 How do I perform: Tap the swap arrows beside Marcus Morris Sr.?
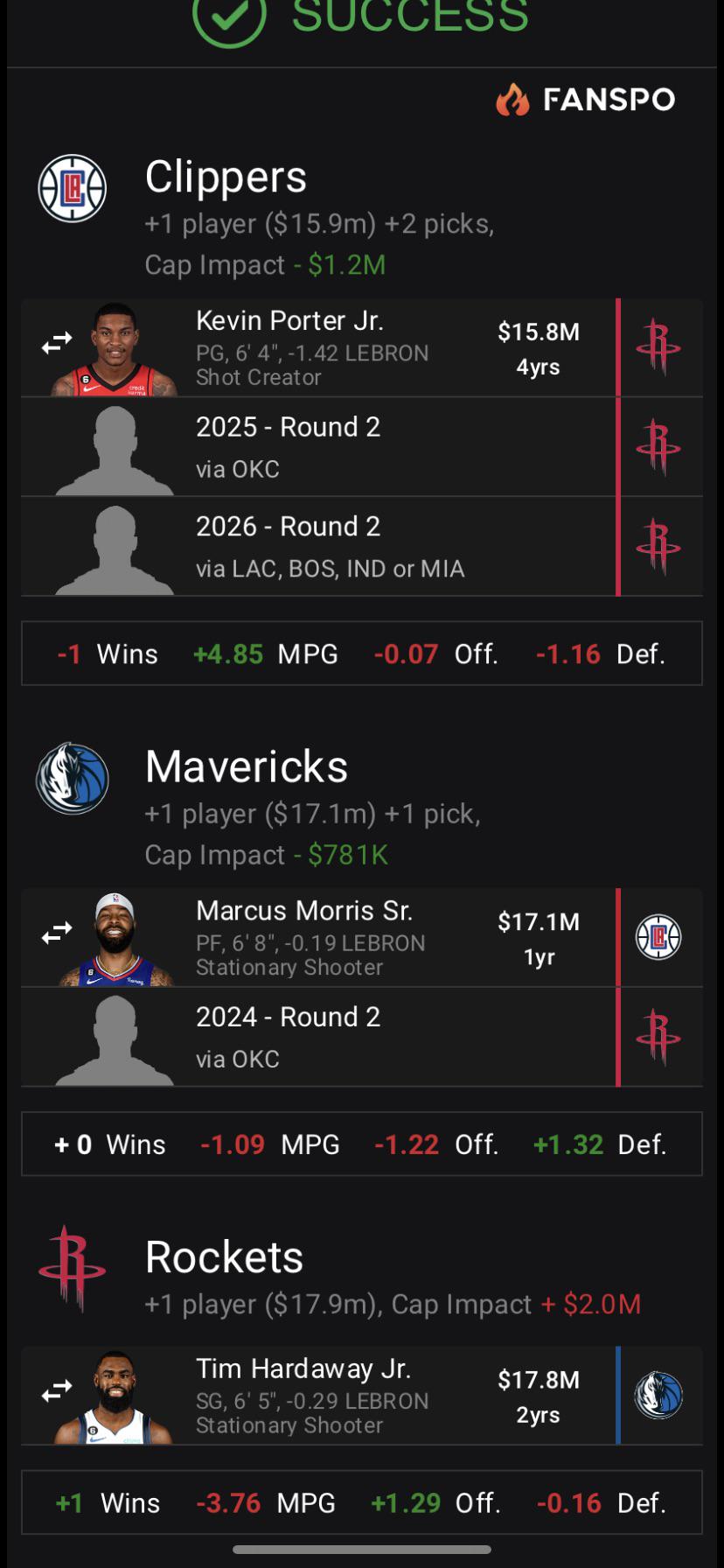(57, 934)
